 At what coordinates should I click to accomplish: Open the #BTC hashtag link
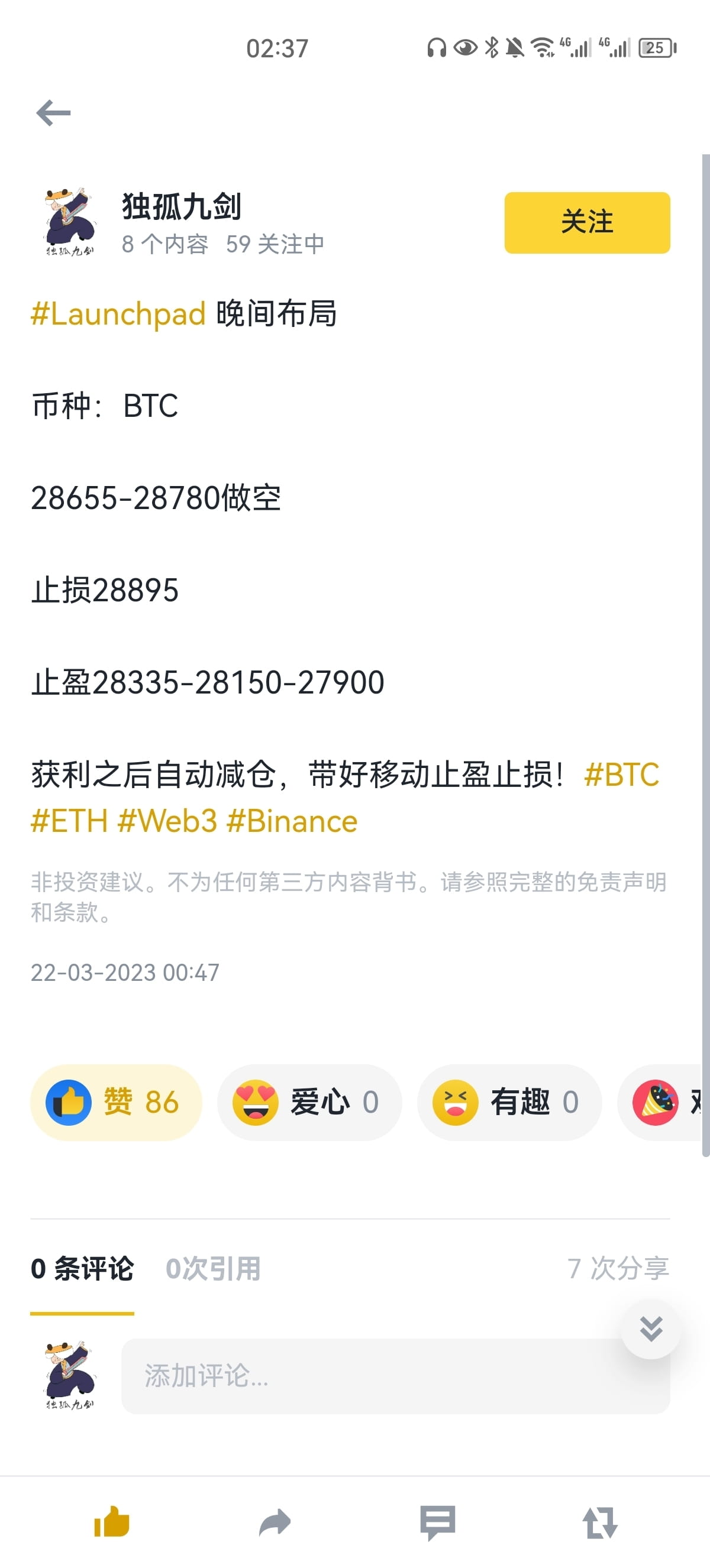point(621,775)
